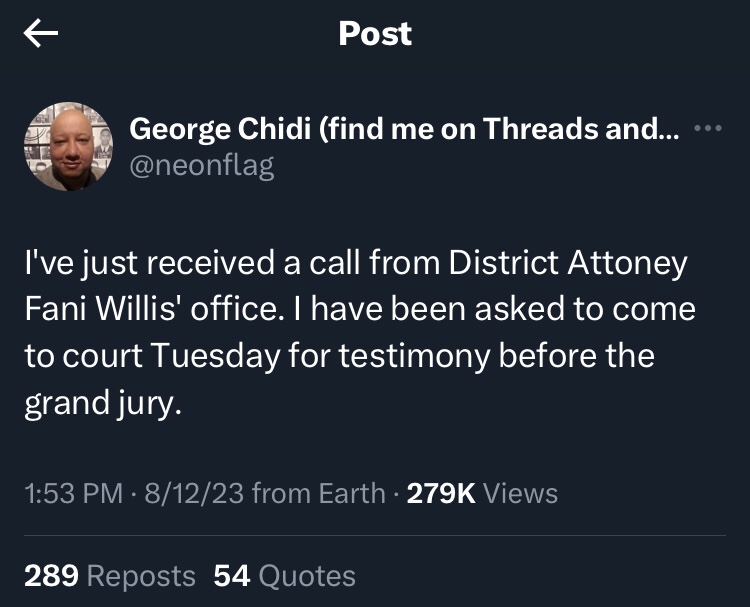This screenshot has width=750, height=607.
Task: View the 54 Quotes list
Action: 285,576
